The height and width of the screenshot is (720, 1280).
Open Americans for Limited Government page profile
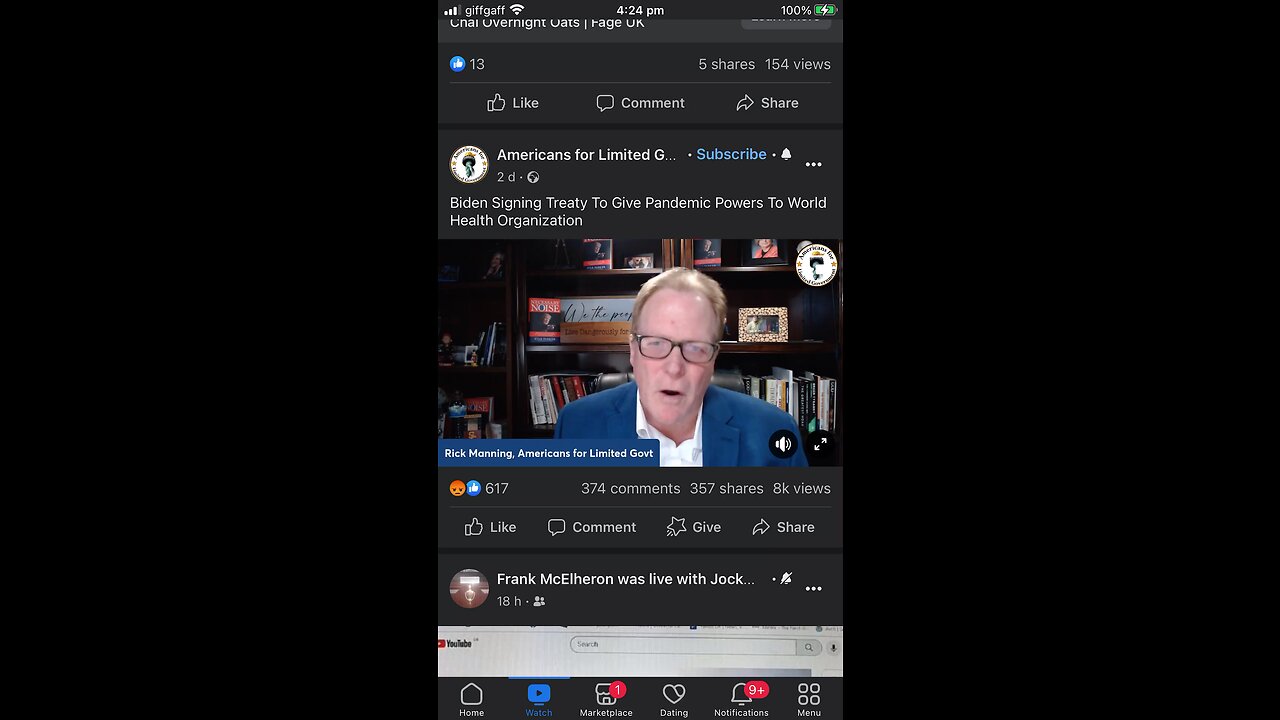(x=469, y=164)
